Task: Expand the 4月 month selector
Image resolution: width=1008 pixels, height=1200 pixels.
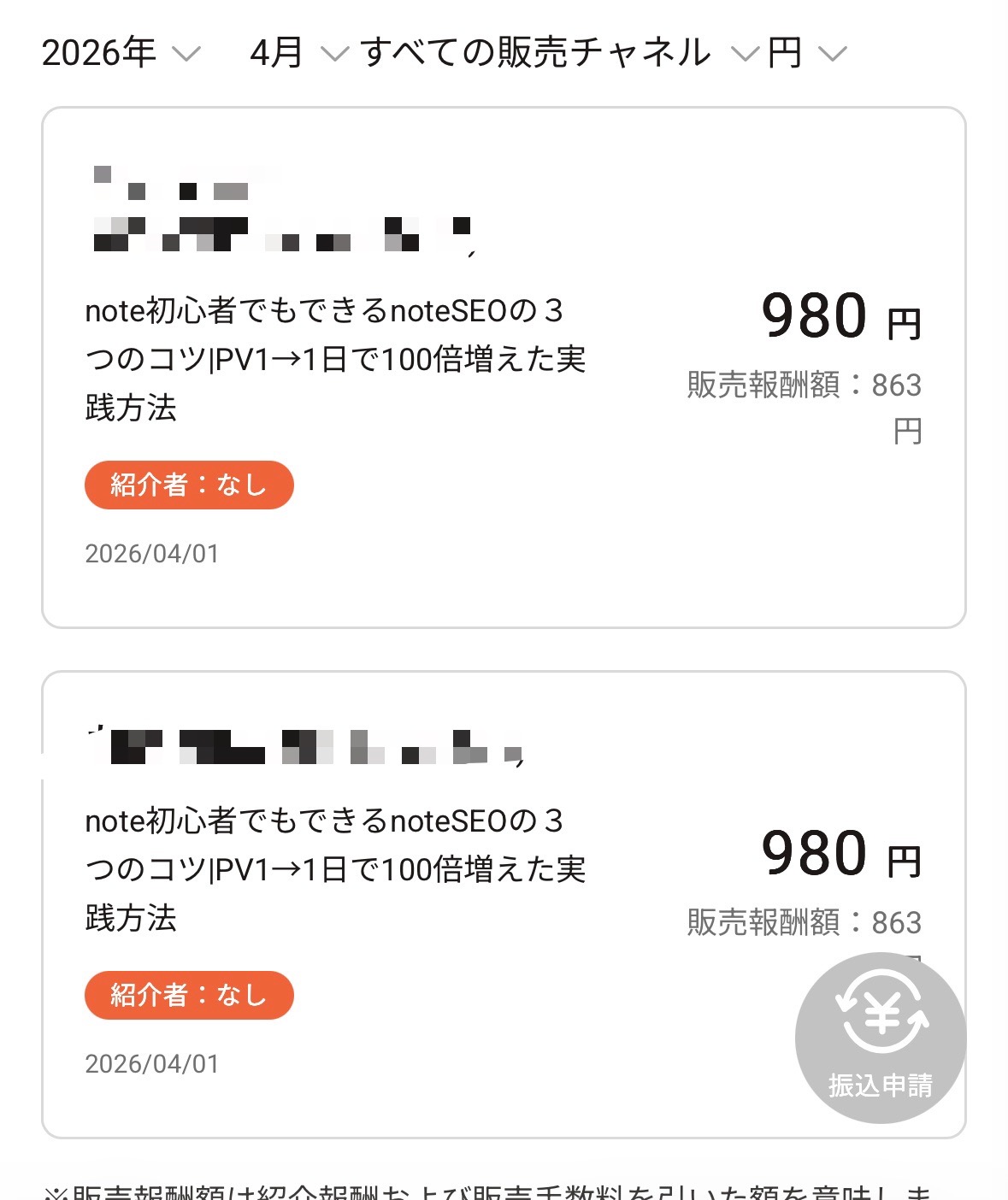Action: [x=298, y=53]
